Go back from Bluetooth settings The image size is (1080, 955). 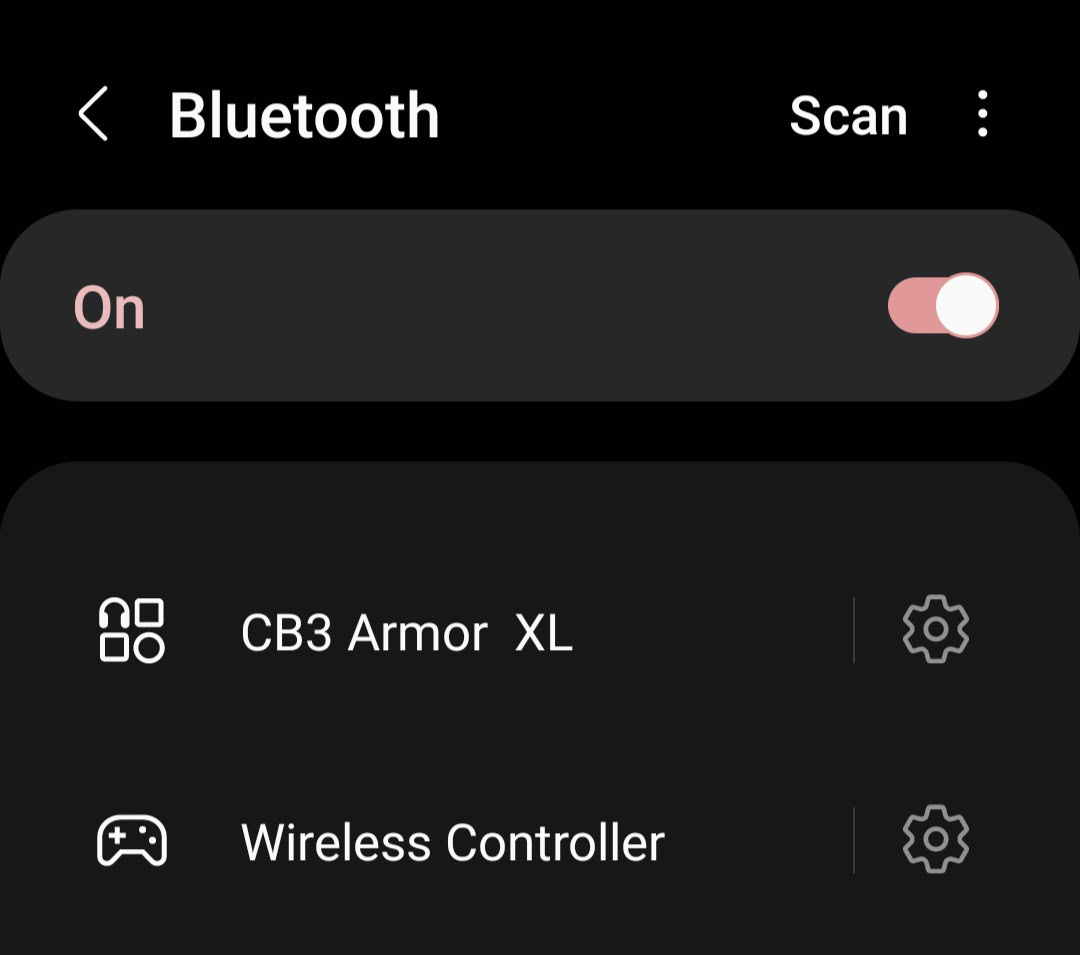coord(93,115)
